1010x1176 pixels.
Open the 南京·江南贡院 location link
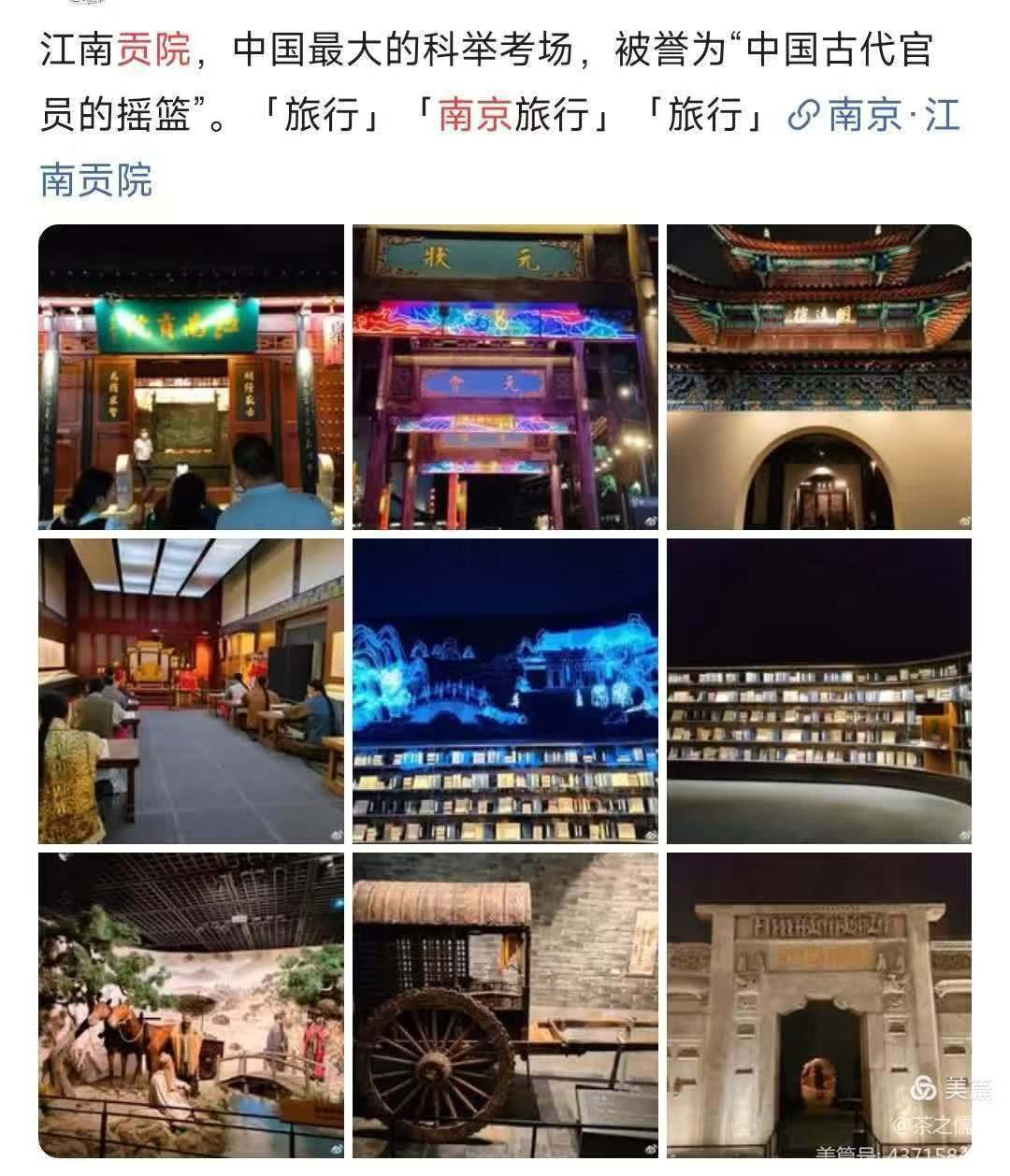pos(874,118)
